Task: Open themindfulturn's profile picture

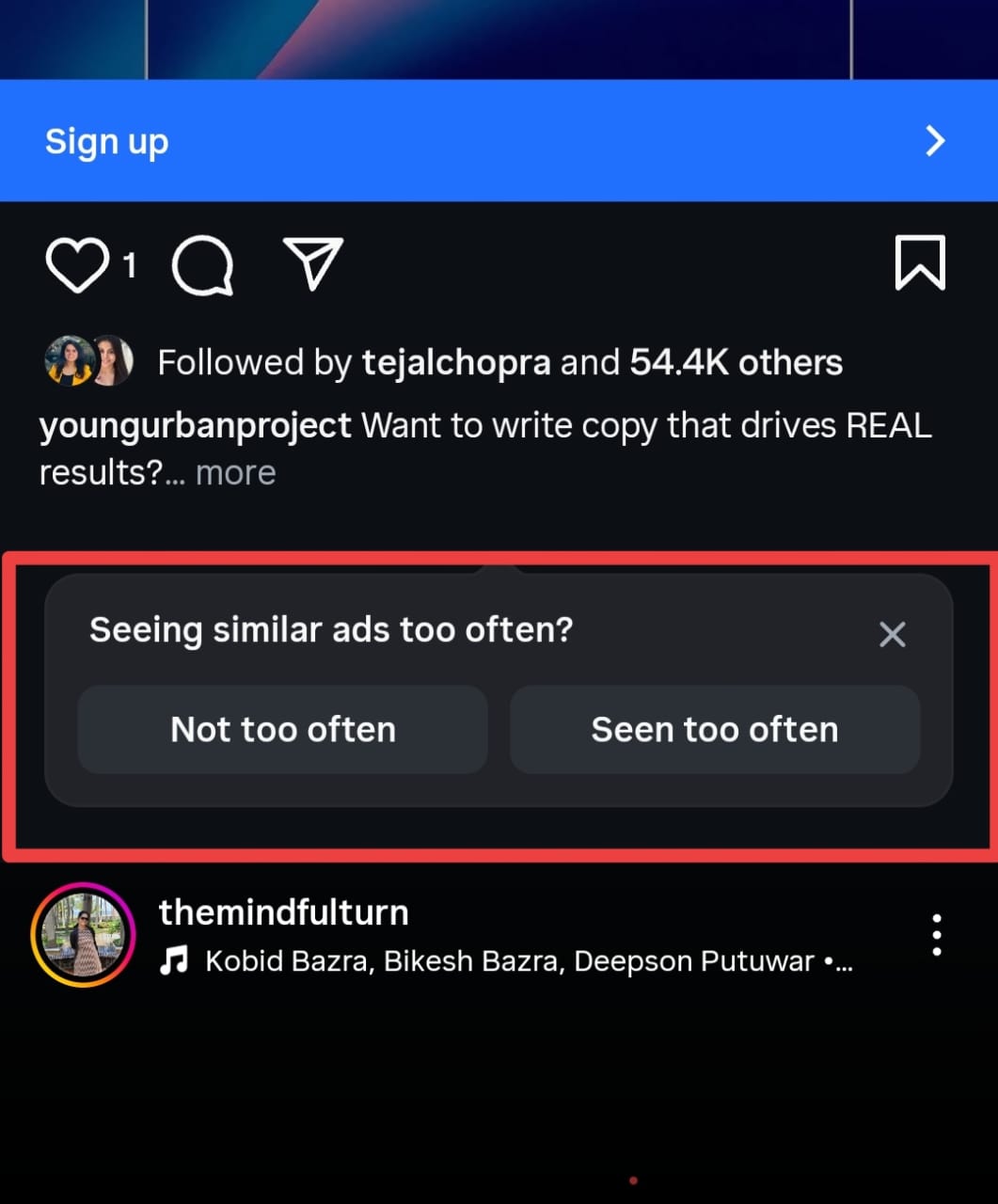Action: [x=83, y=935]
